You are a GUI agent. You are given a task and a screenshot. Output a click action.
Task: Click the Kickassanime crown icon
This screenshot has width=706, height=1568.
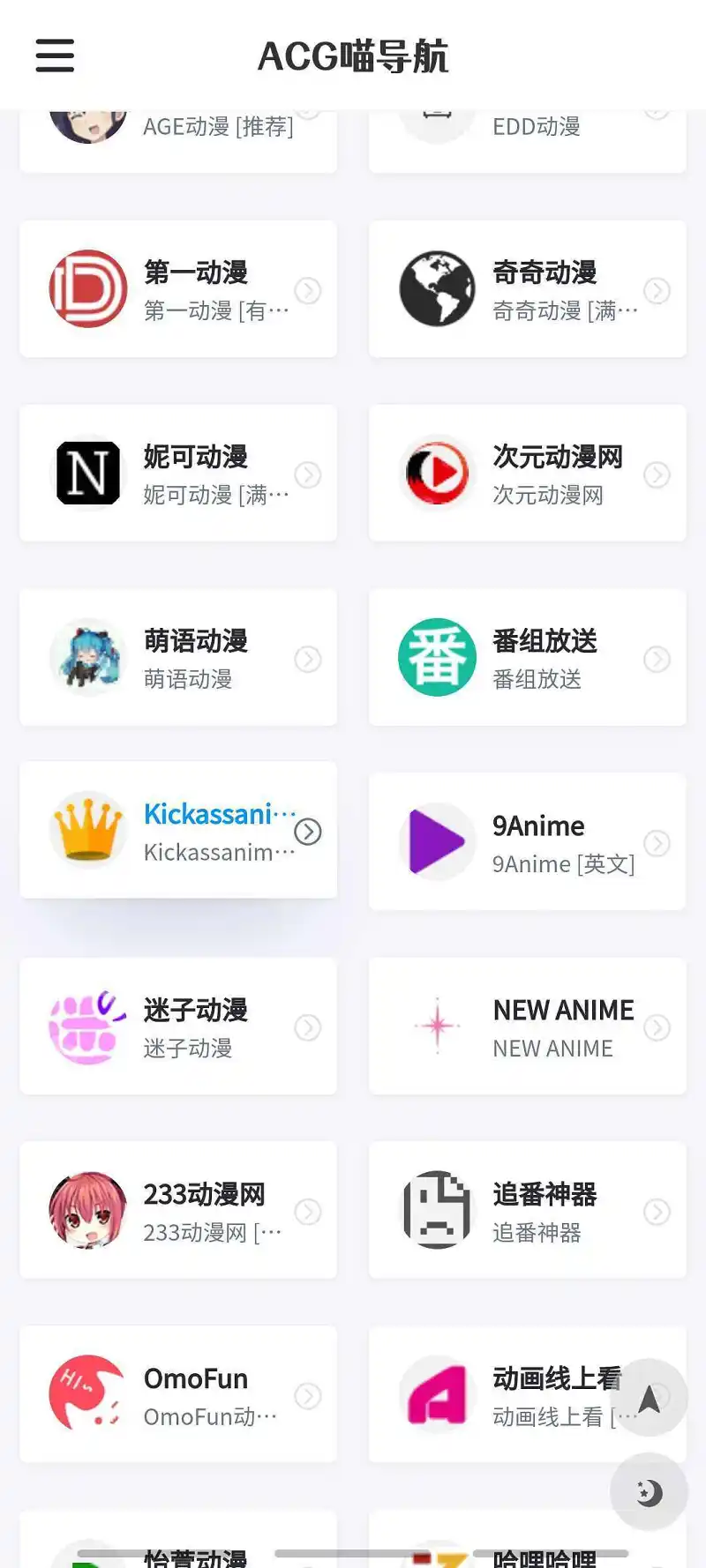point(87,830)
